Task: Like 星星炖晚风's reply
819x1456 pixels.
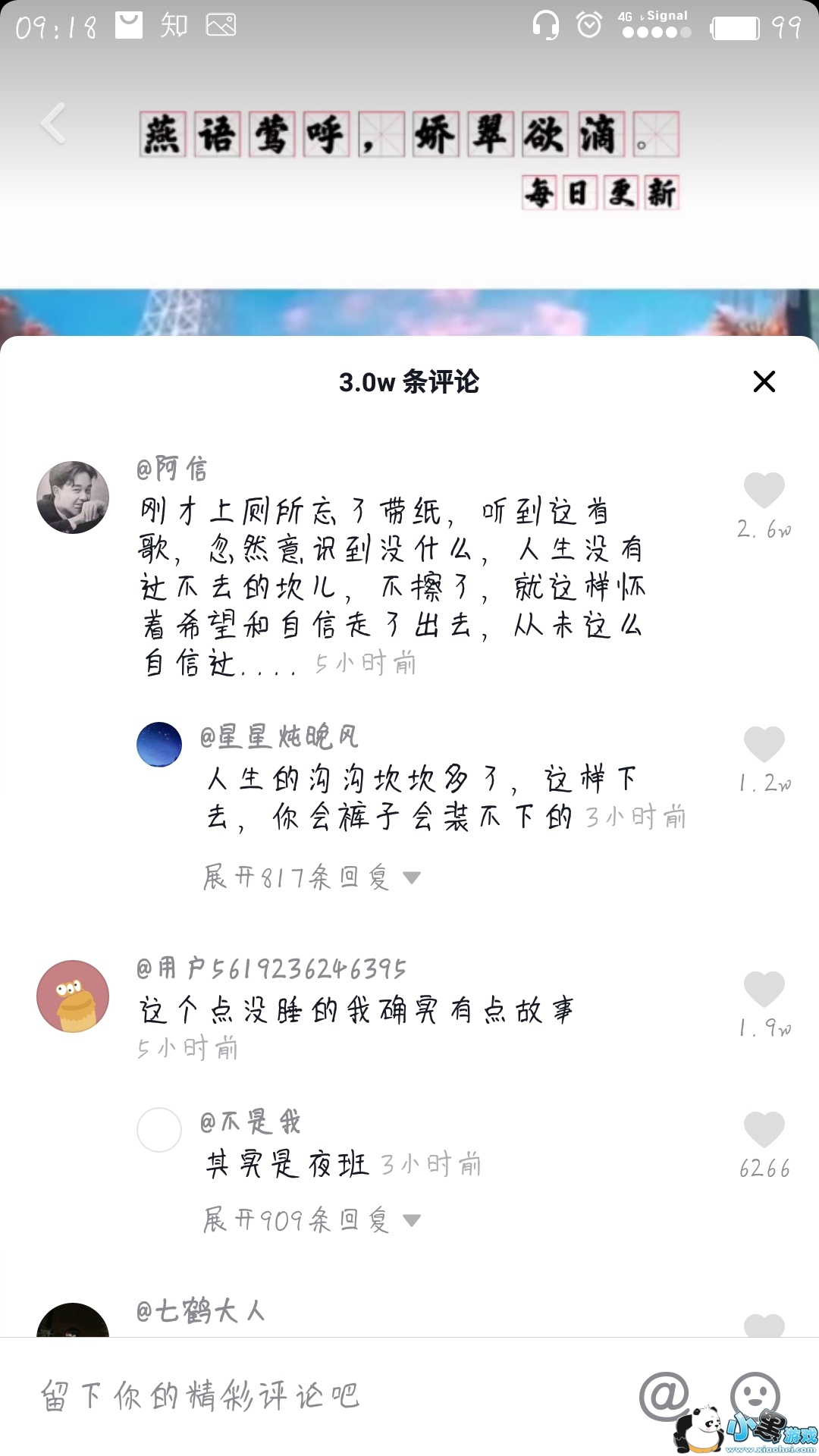Action: 764,744
